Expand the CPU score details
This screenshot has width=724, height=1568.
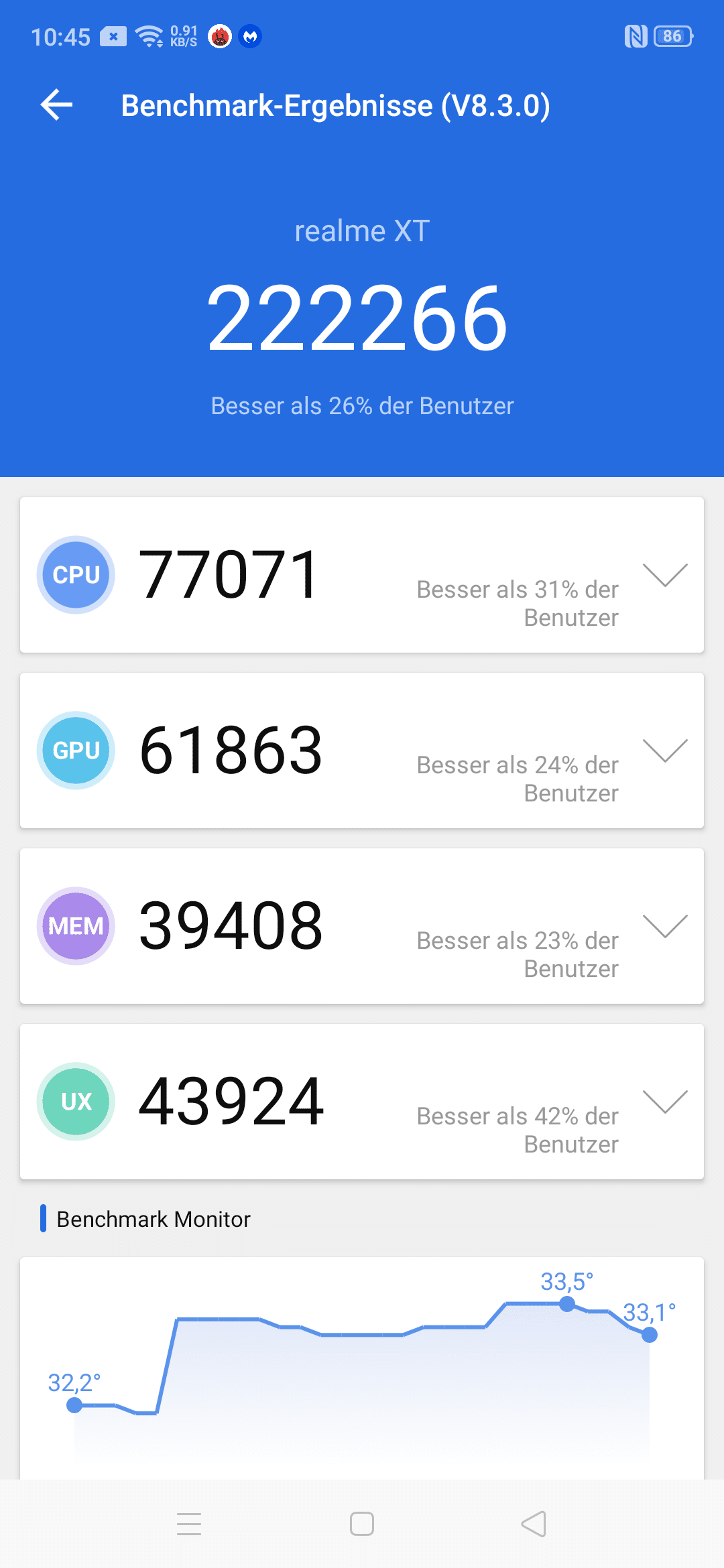665,575
